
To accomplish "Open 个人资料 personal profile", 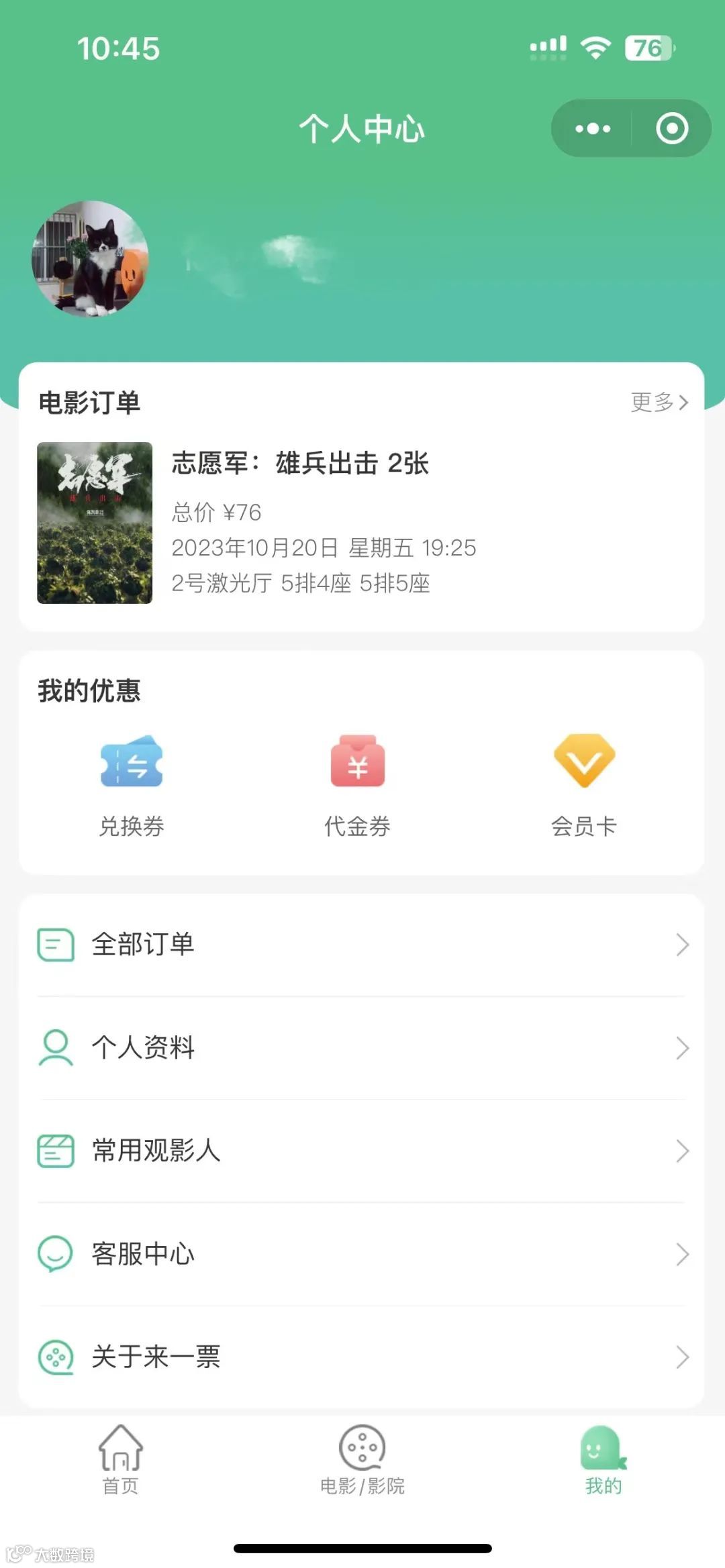I will 361,1047.
